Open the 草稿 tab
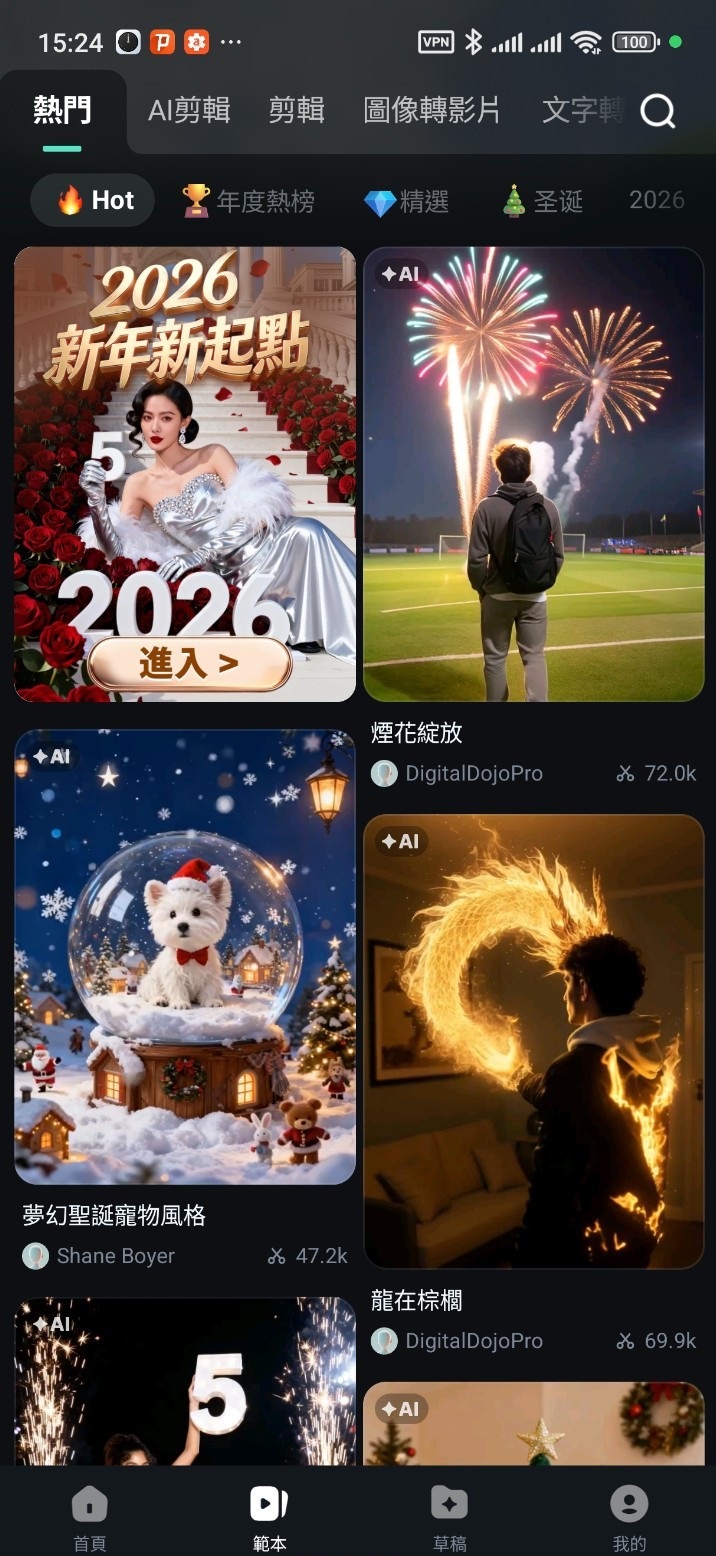The height and width of the screenshot is (1556, 716). click(x=449, y=1516)
